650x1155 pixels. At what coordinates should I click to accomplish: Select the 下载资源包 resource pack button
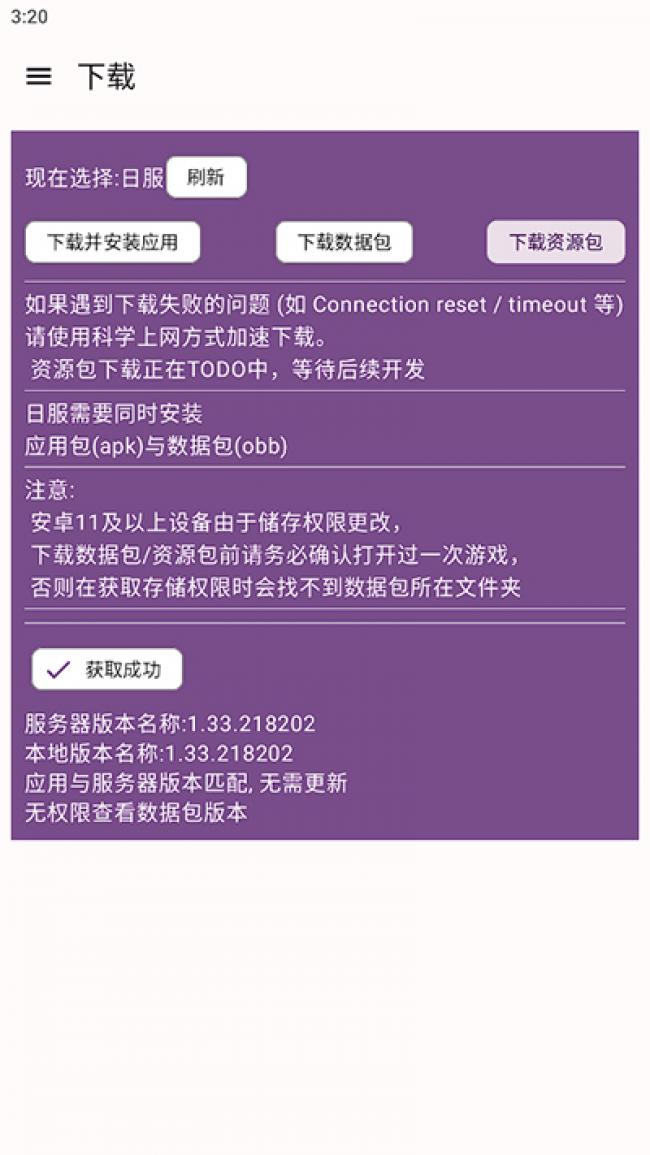point(555,242)
